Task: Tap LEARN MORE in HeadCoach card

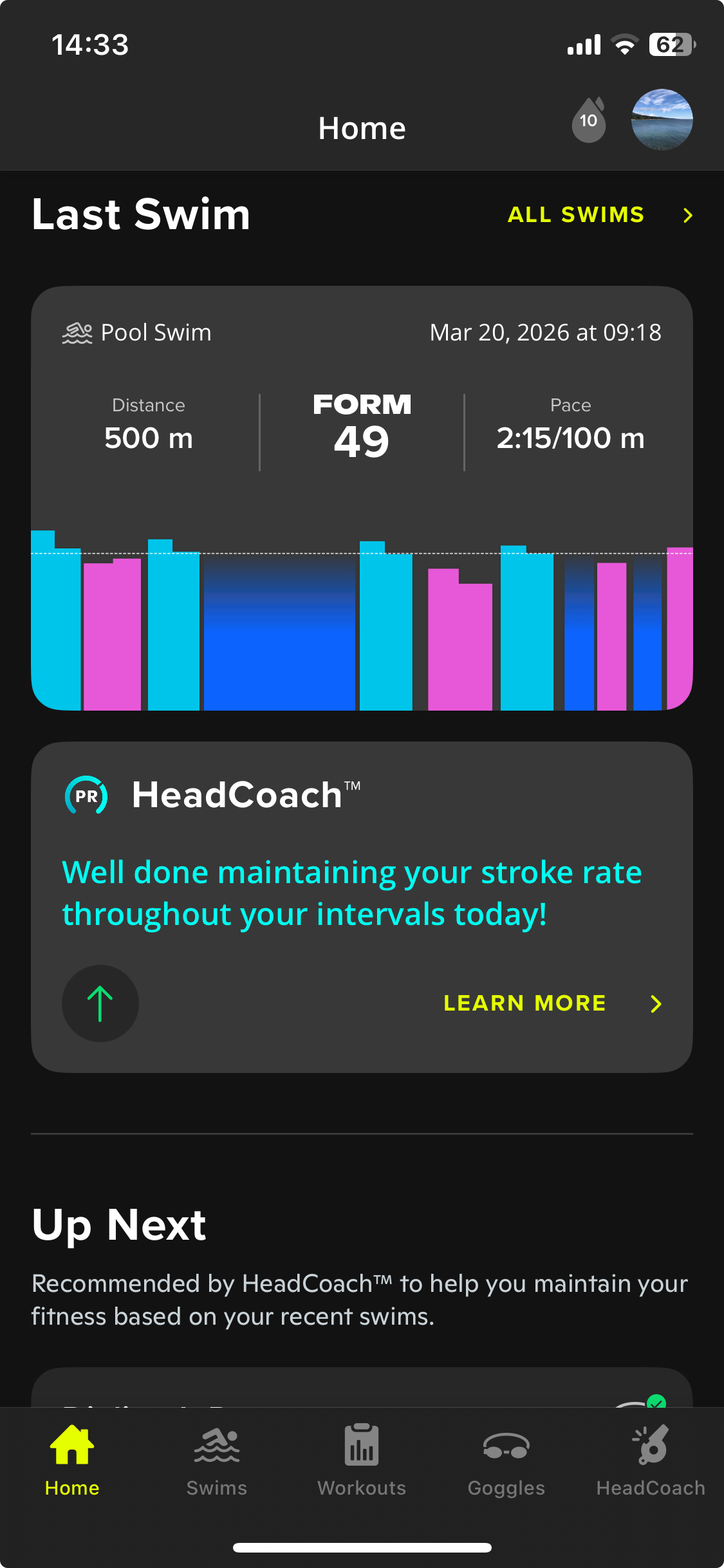Action: 552,1003
